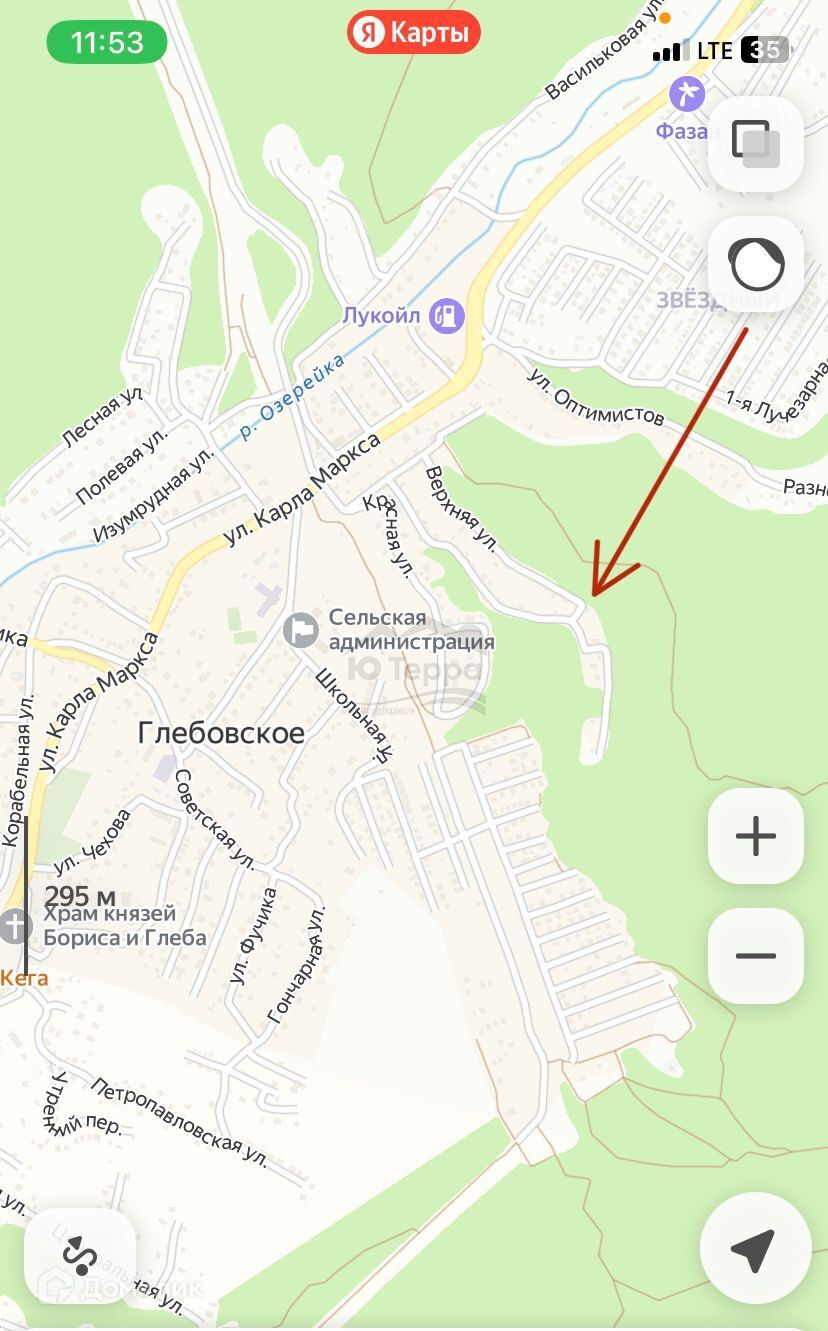Zoom in with the plus button

coord(755,836)
